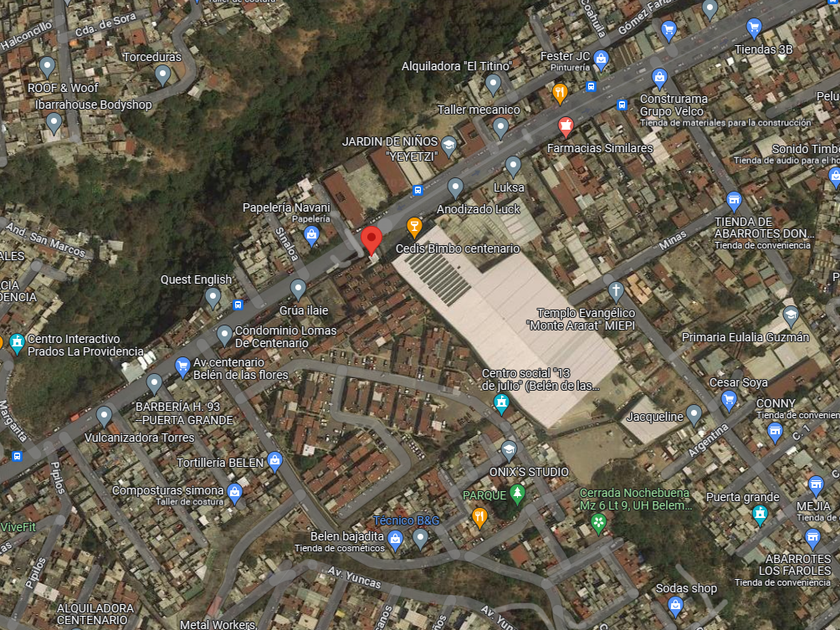
Task: Open the Construrama Grupo Velco store marker
Action: pyautogui.click(x=659, y=79)
